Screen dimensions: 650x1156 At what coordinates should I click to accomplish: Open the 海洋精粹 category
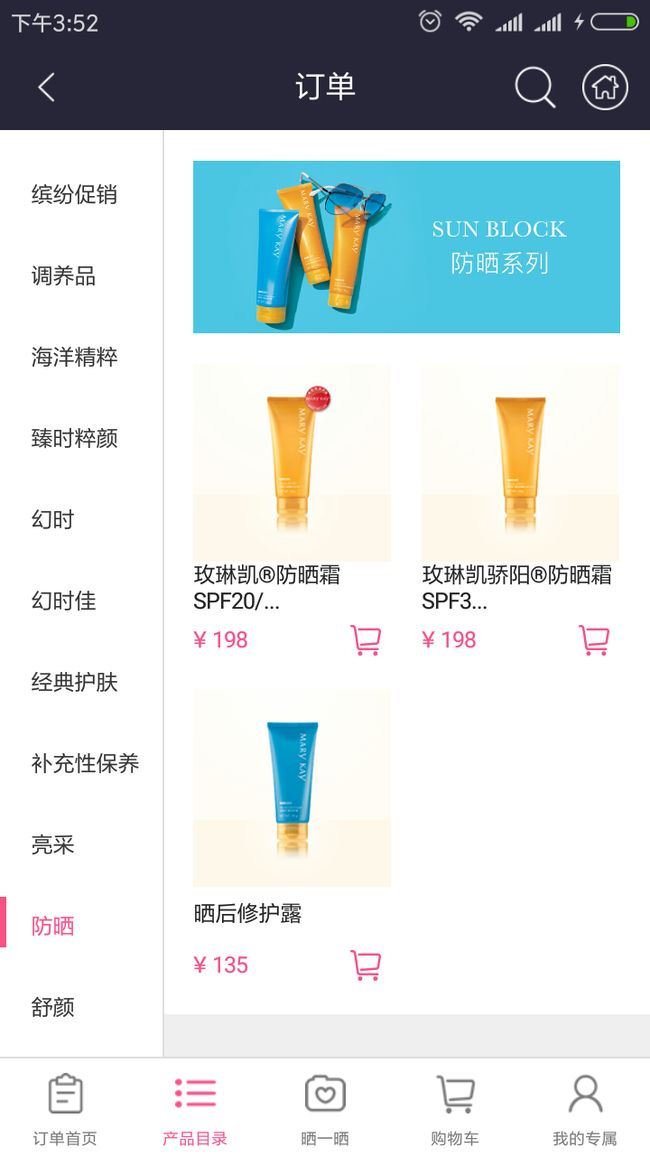coord(74,358)
